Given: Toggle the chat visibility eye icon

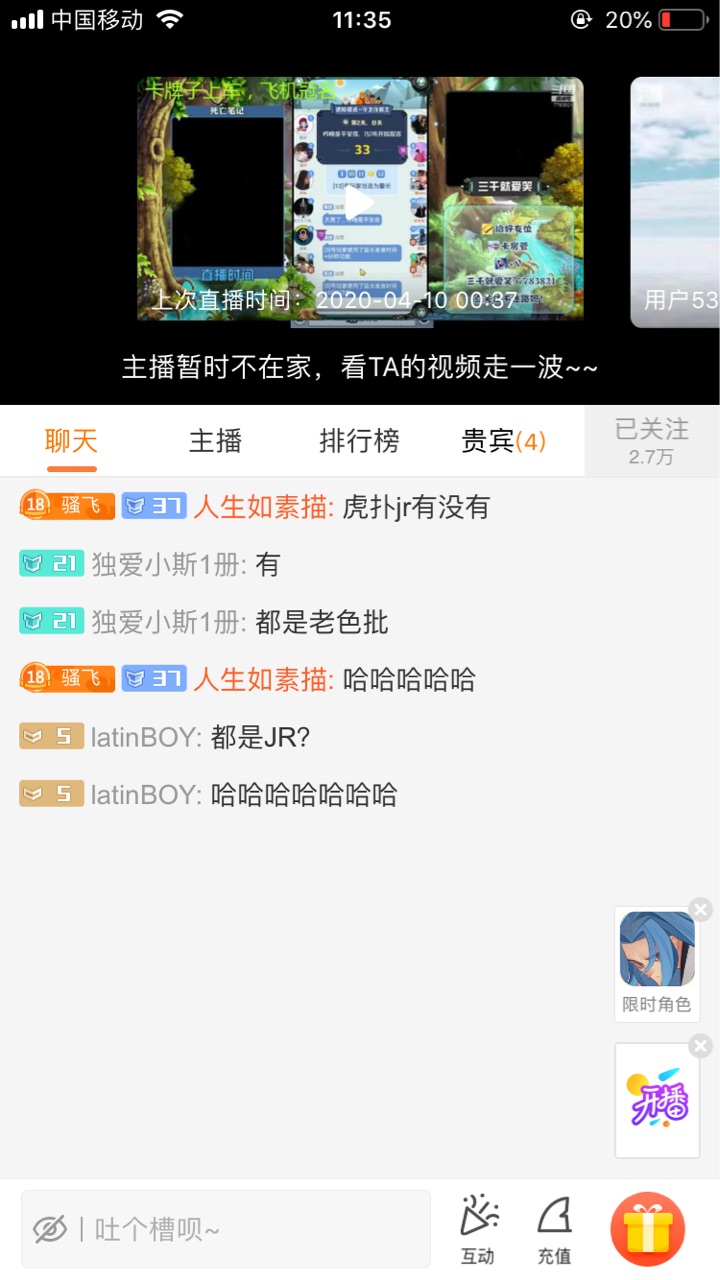Looking at the screenshot, I should [50, 1229].
